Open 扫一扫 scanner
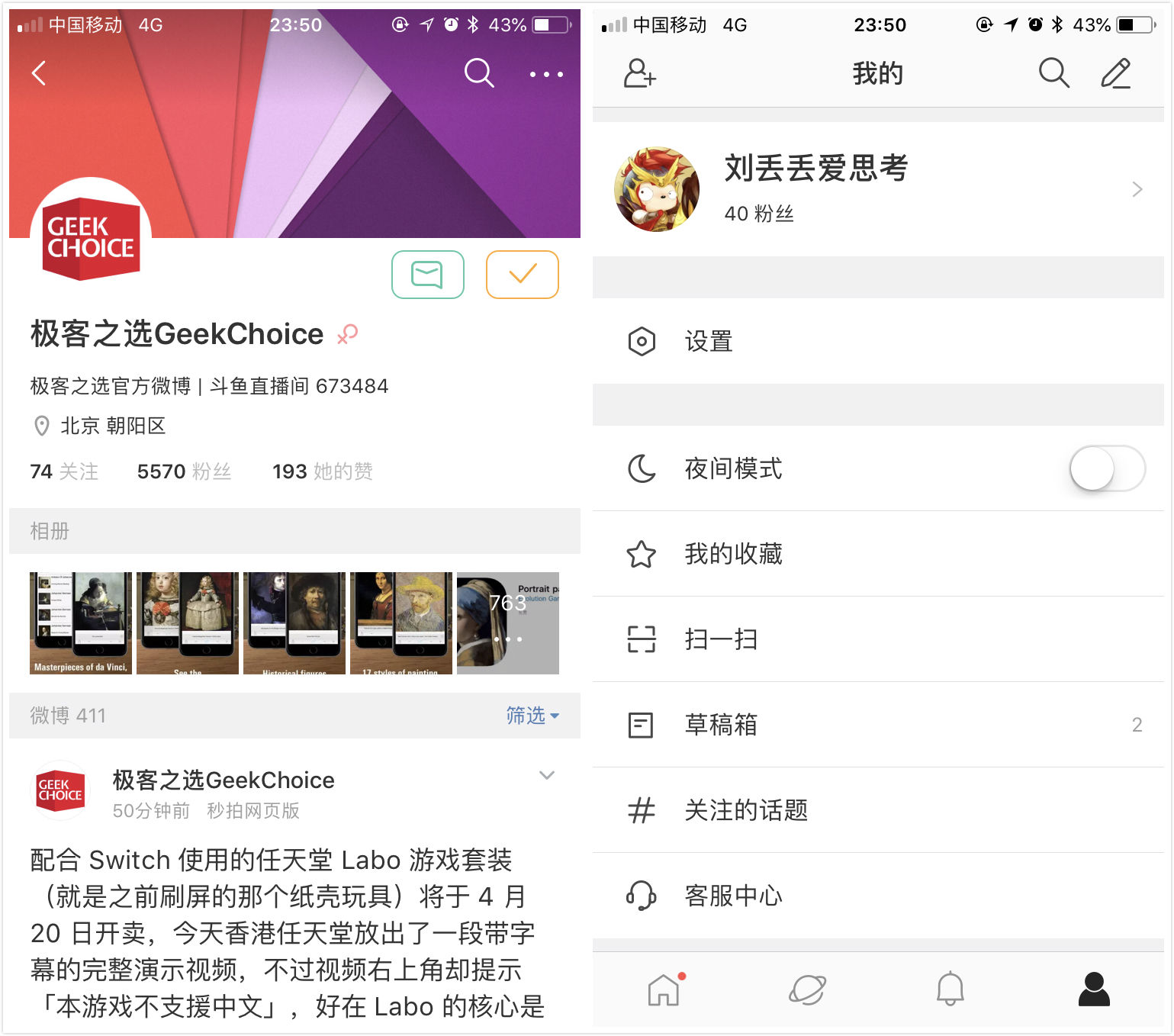The image size is (1174, 1036). click(x=877, y=639)
